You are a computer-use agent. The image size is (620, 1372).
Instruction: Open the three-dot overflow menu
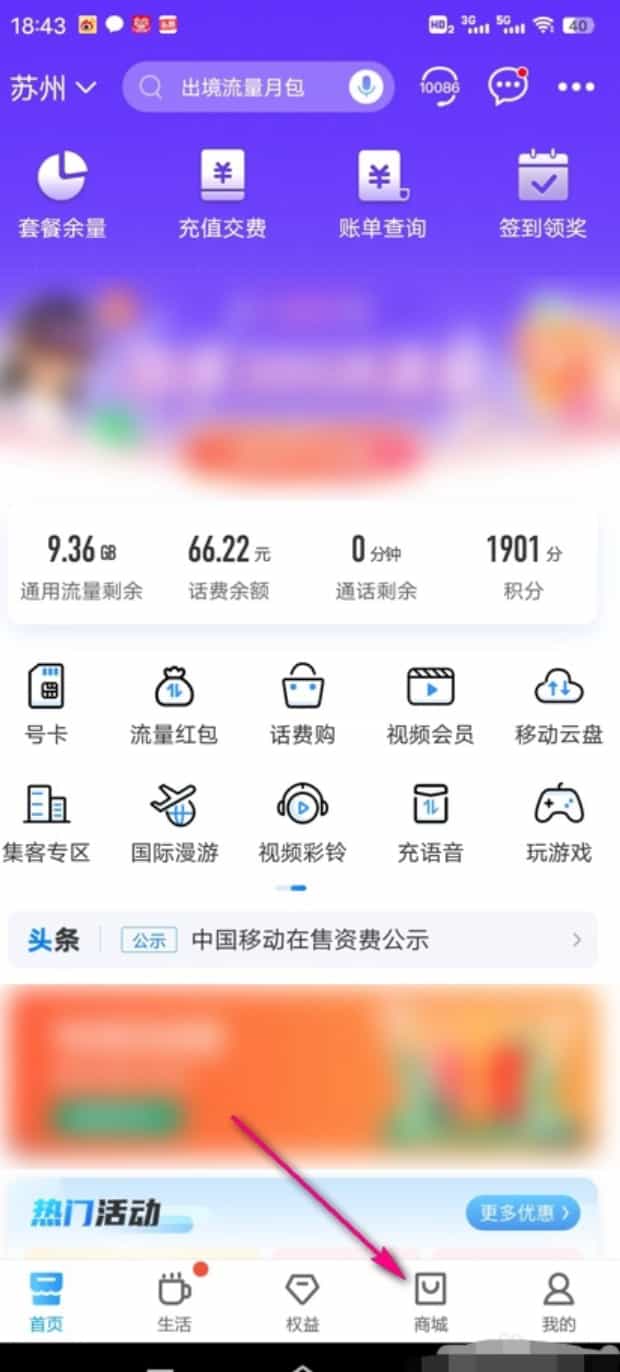(x=576, y=88)
